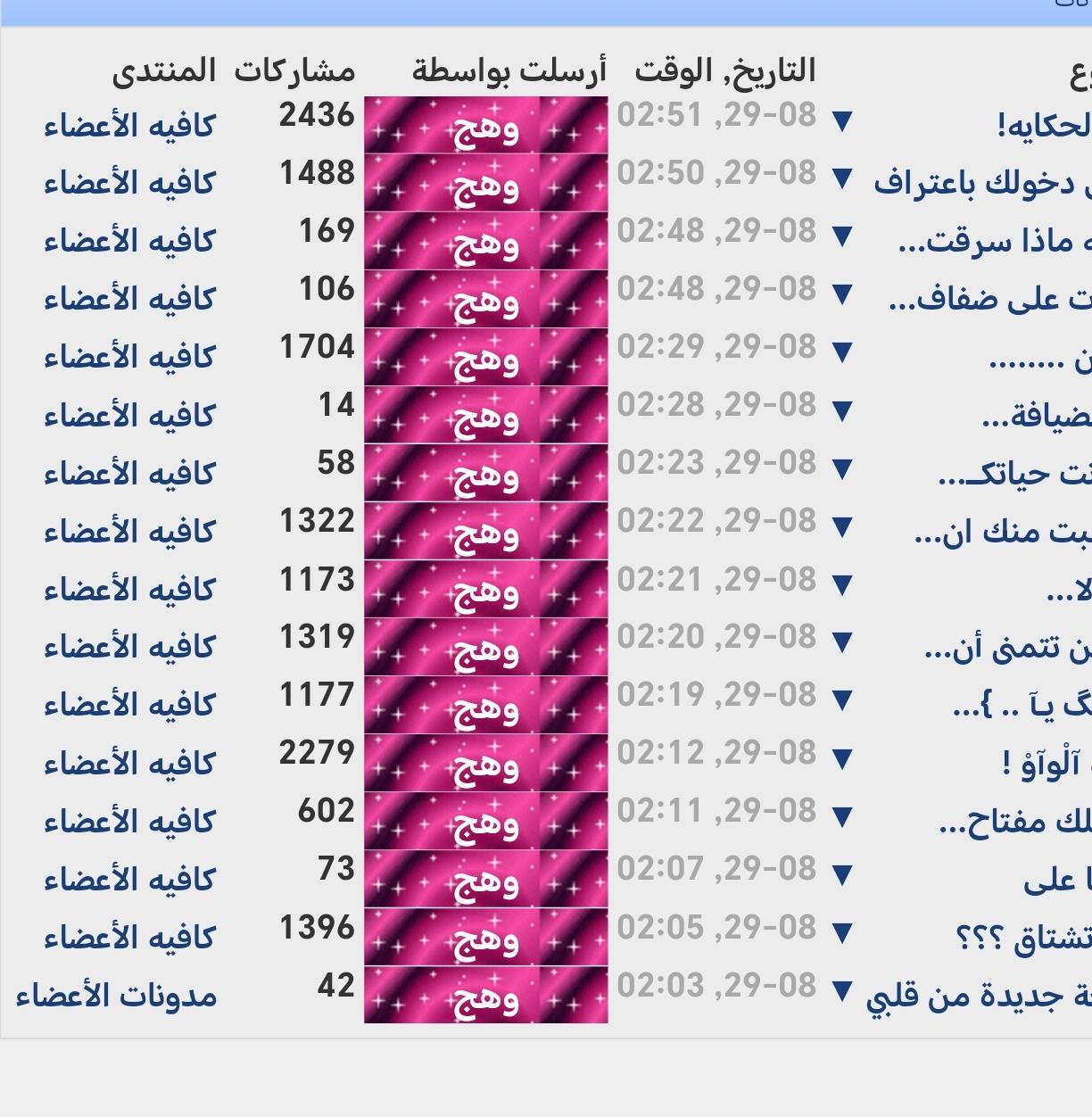The height and width of the screenshot is (1117, 1092).
Task: Open وهج profile in the 2436 posts row
Action: [x=486, y=125]
